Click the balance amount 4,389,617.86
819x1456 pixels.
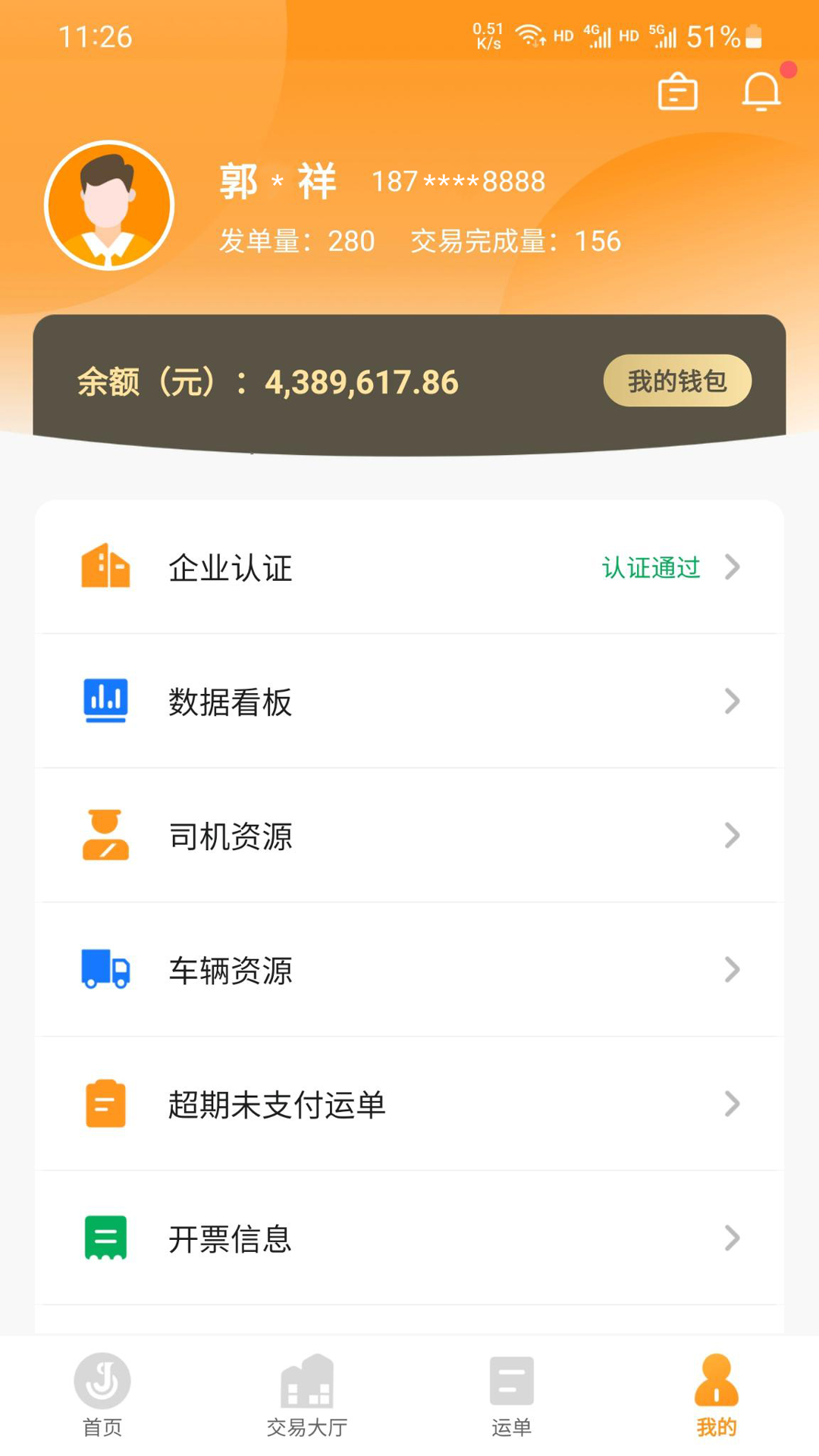(x=362, y=381)
